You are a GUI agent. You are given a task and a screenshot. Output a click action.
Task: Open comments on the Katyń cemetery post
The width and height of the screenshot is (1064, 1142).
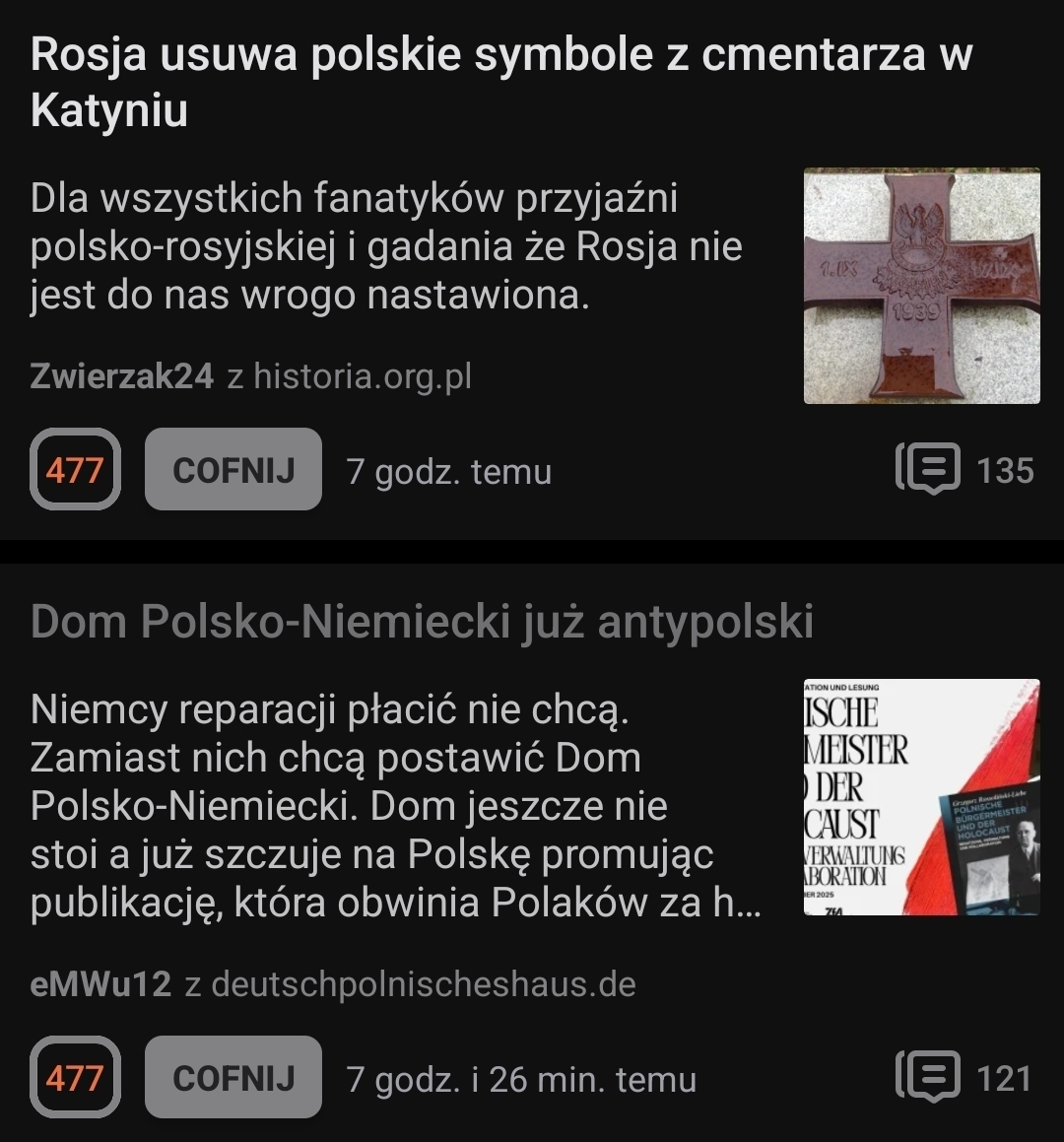964,470
